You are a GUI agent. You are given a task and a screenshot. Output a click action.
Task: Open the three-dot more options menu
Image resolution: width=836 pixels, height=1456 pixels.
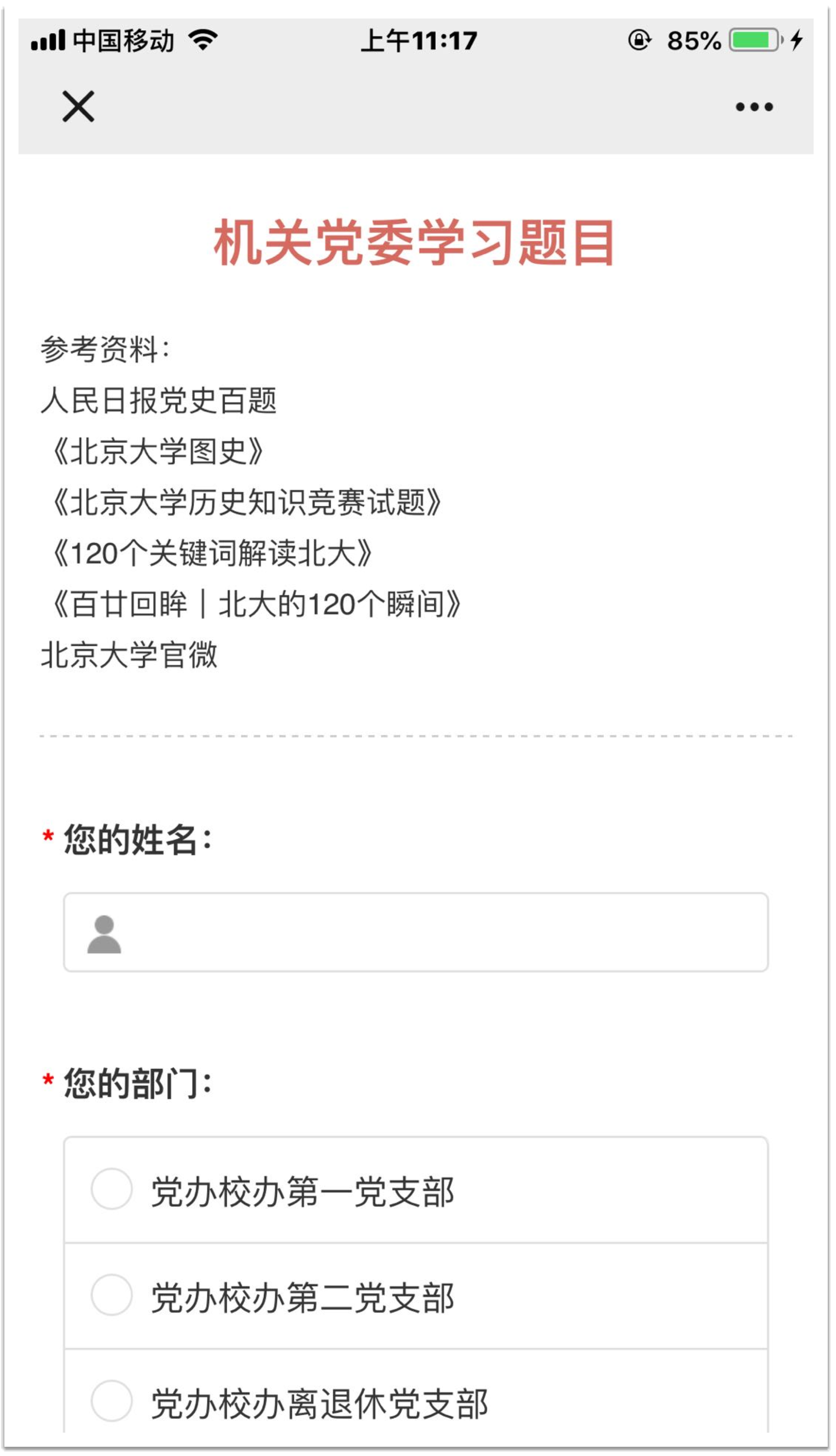click(754, 107)
